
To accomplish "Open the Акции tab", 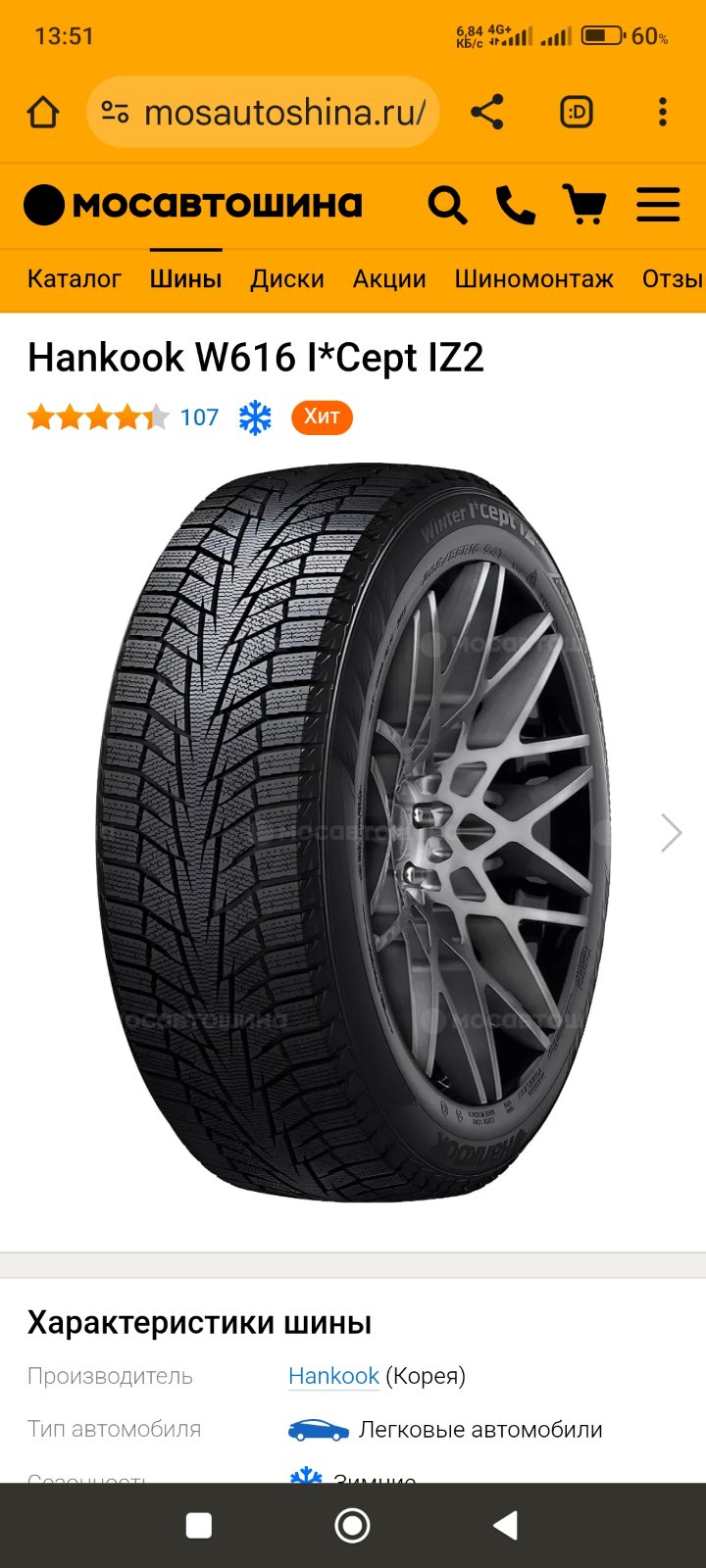I will [389, 279].
